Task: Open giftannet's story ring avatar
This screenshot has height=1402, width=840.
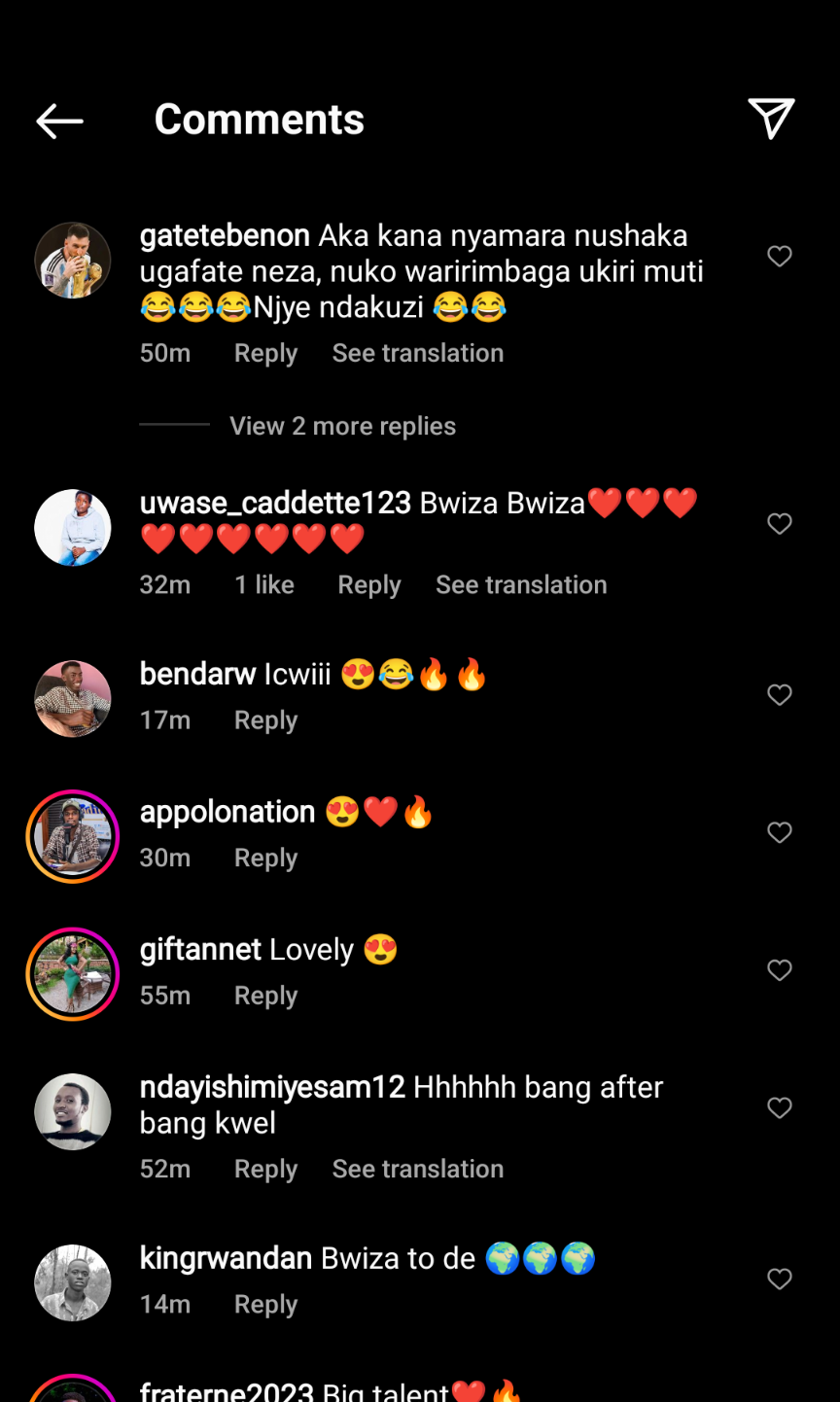Action: pos(73,974)
